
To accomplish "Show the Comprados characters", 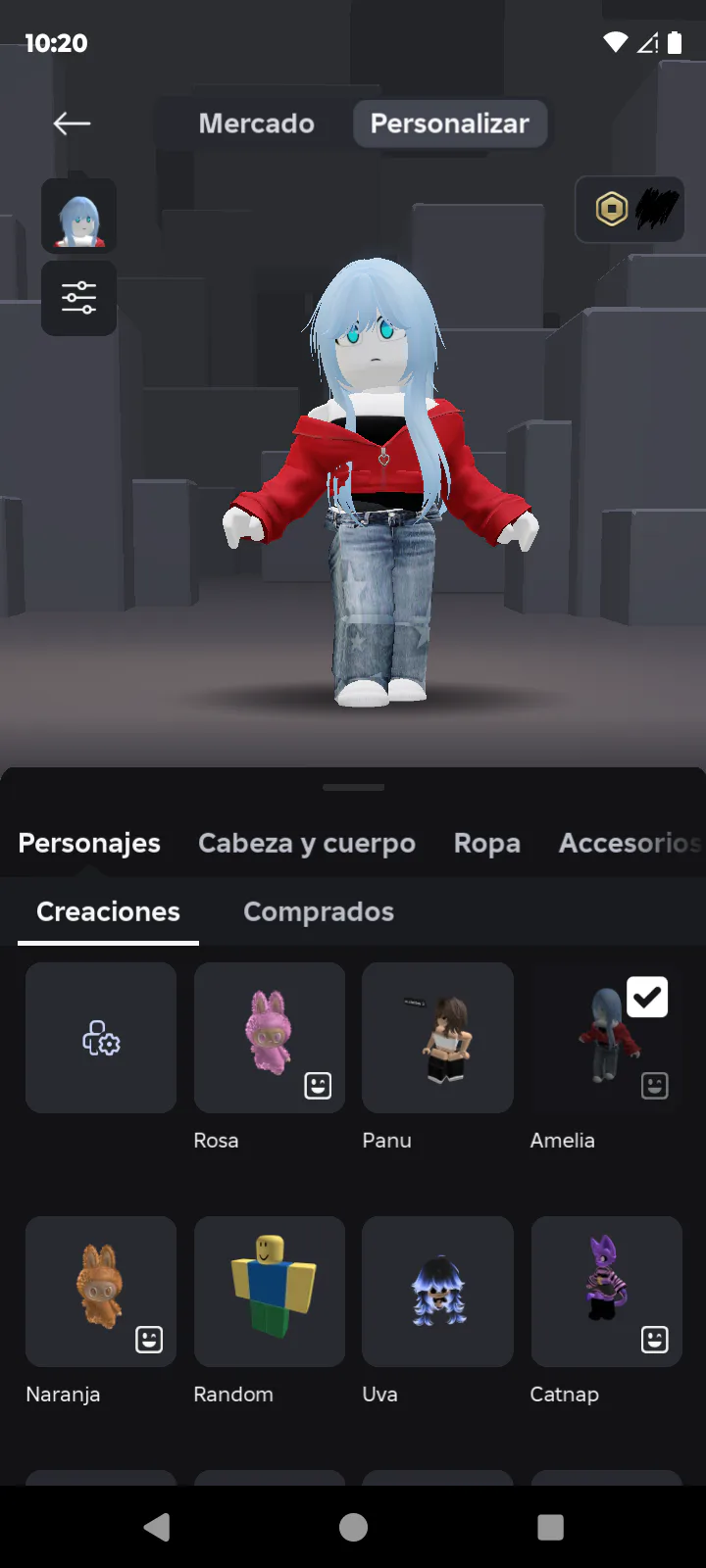I will [x=319, y=911].
